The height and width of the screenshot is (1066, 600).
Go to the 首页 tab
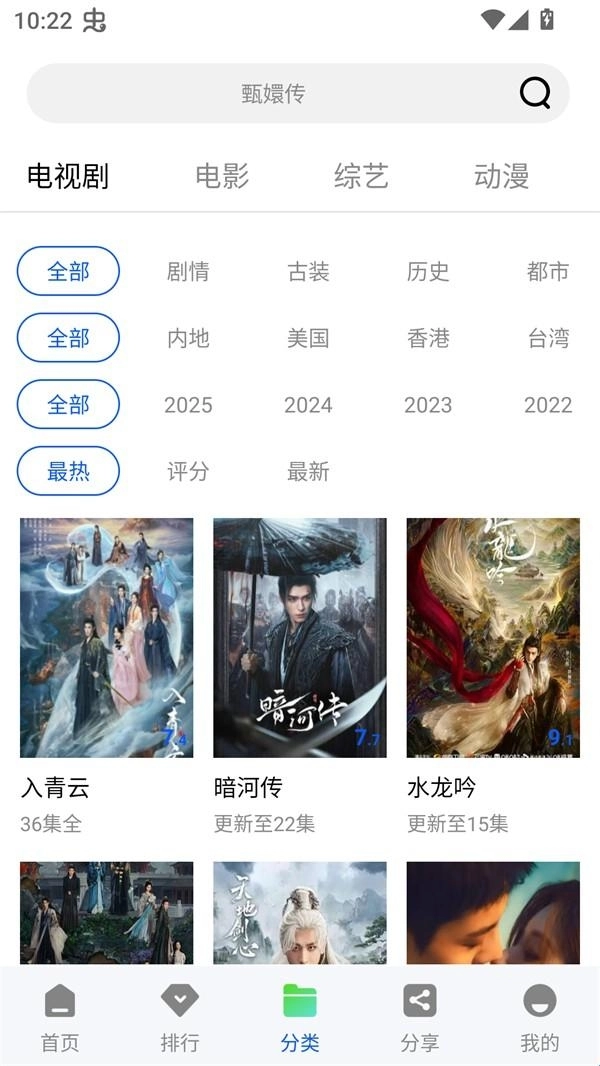point(60,1016)
